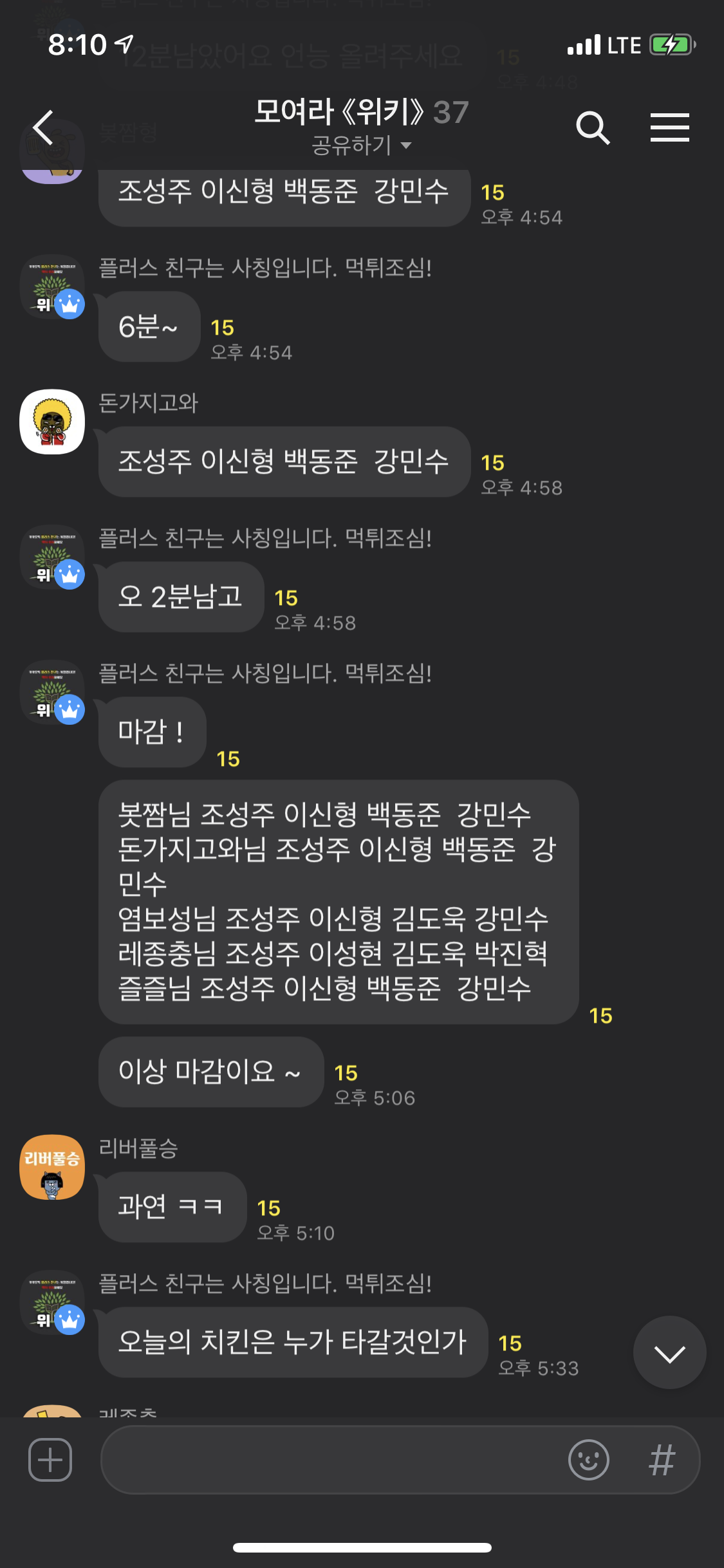Tap the hashtag search icon
Viewport: 724px width, 1568px height.
click(662, 1459)
